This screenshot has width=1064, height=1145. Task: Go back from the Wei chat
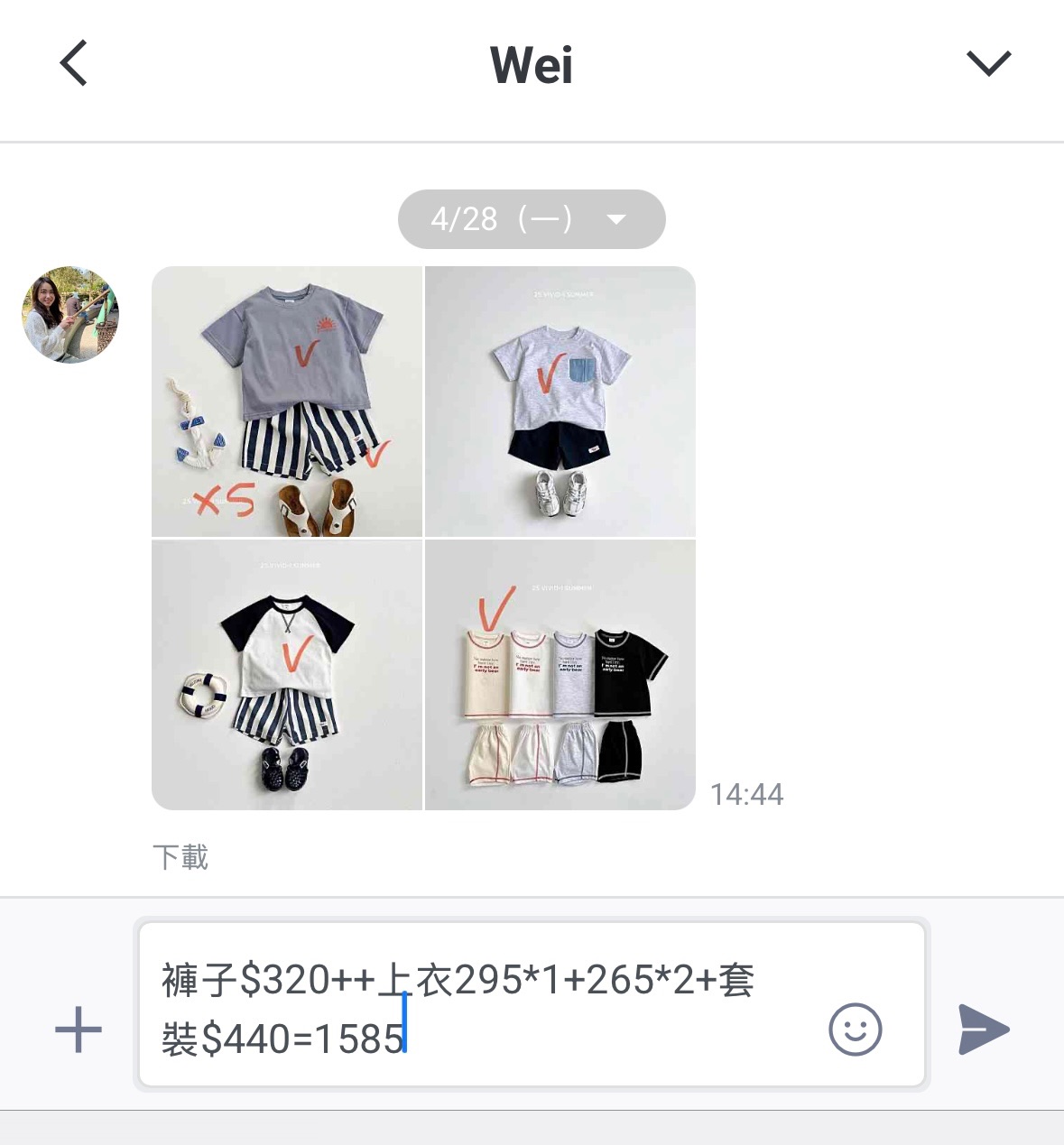point(74,63)
